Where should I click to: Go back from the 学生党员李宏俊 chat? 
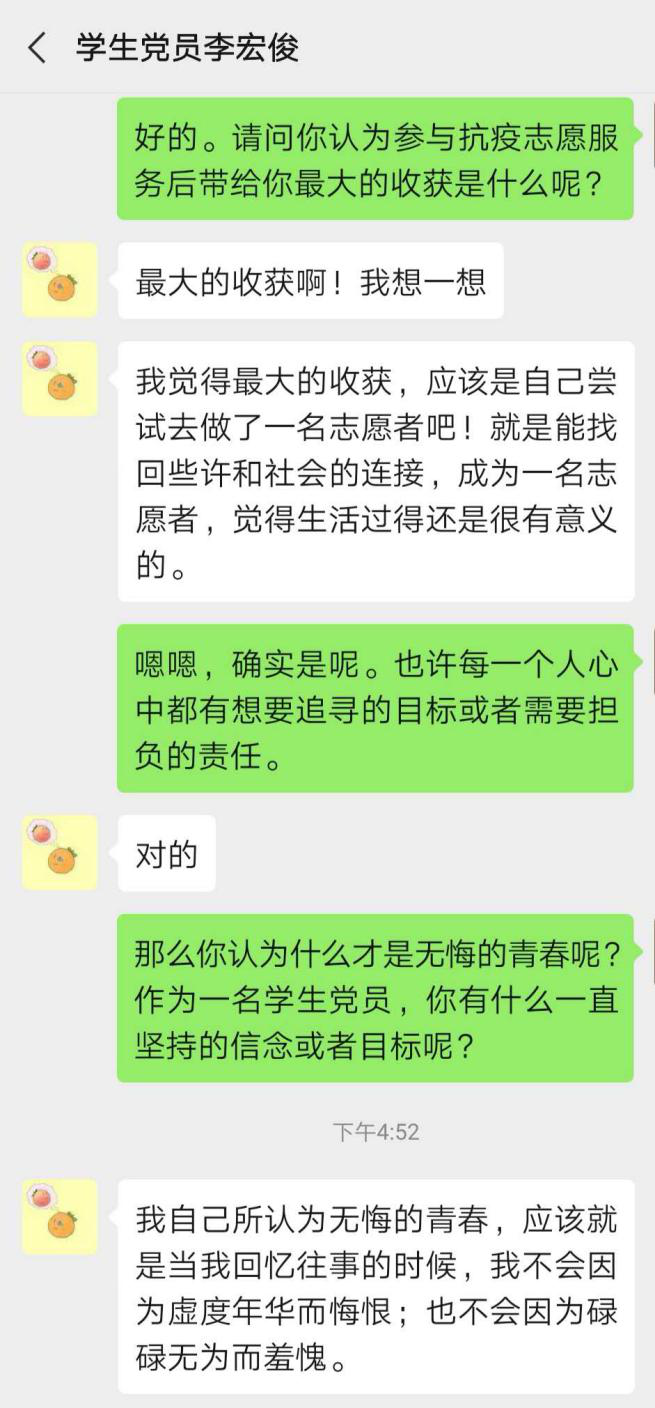[37, 47]
